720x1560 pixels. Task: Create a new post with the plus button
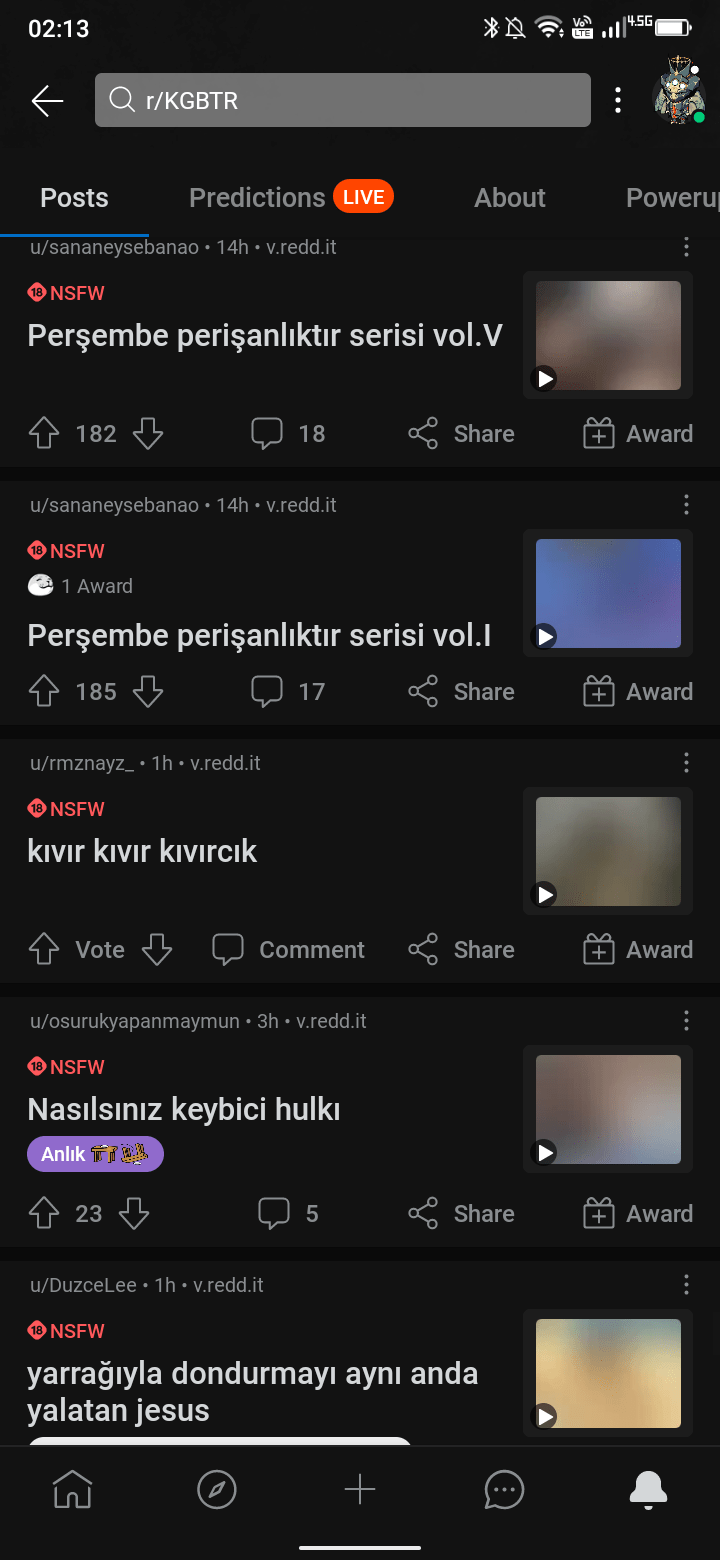click(x=360, y=1490)
